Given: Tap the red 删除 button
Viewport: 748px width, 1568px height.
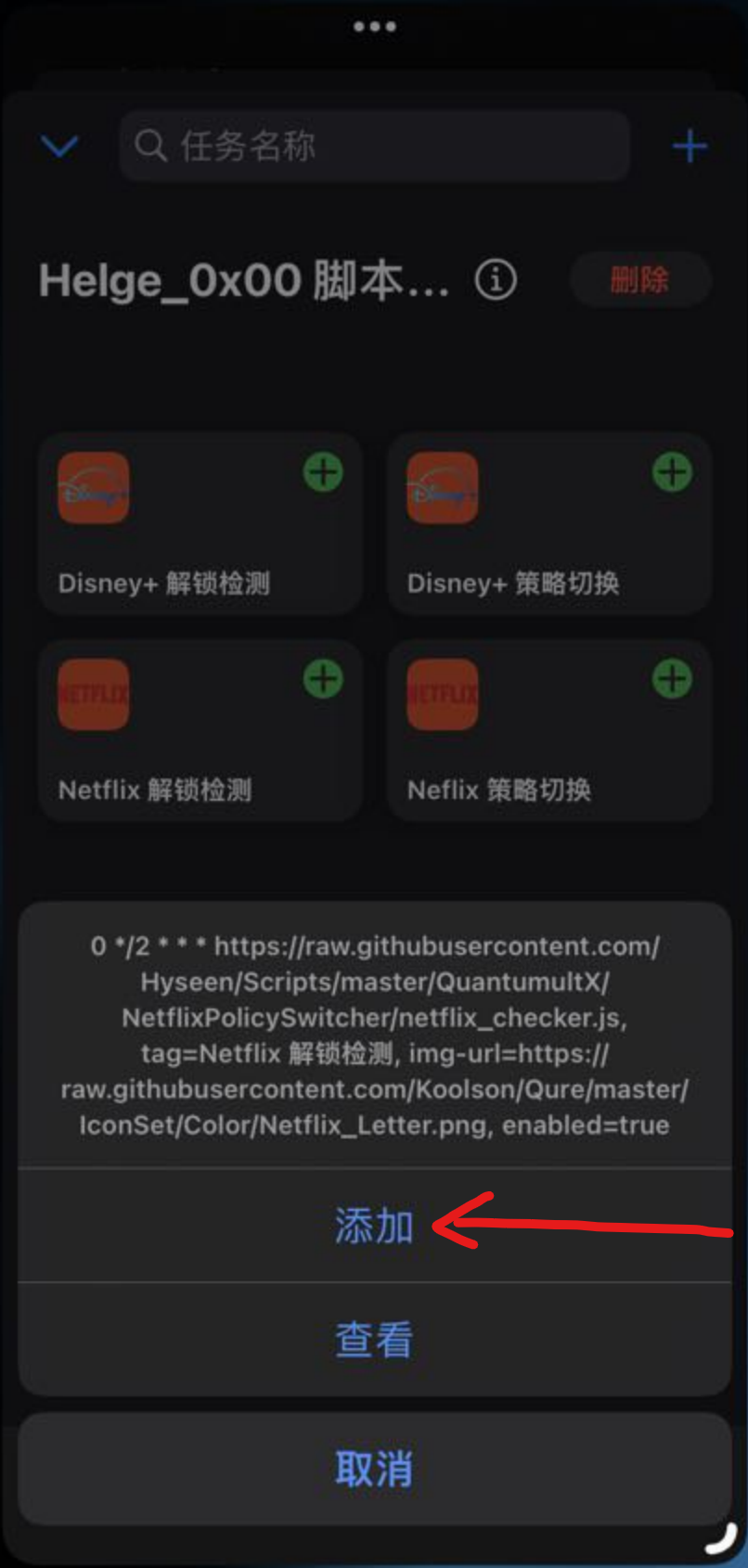Looking at the screenshot, I should tap(639, 279).
